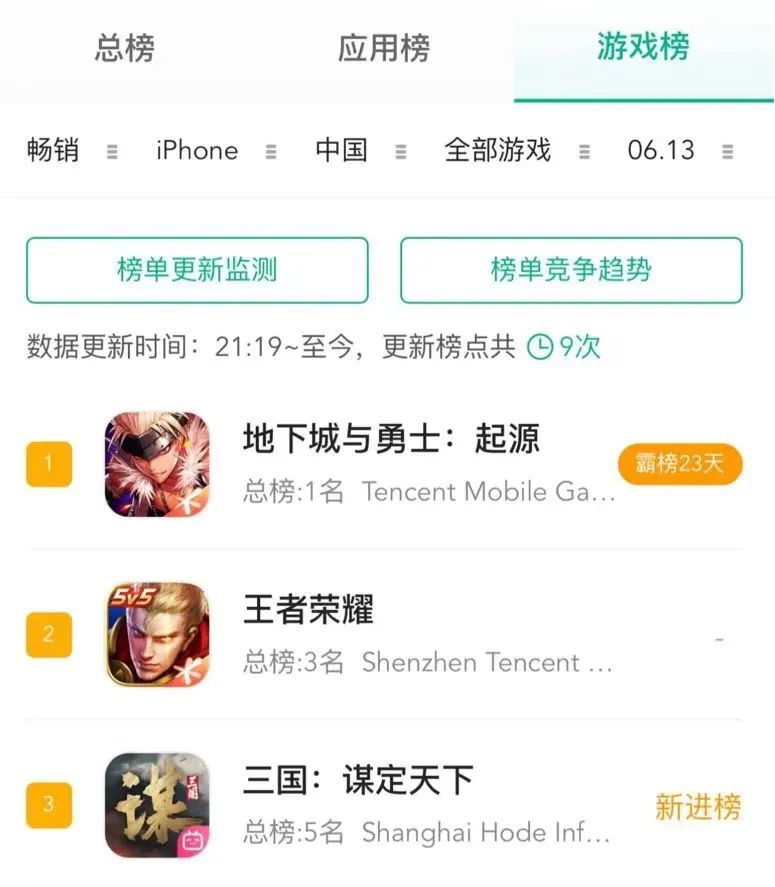The height and width of the screenshot is (887, 775).
Task: Switch to the 总榜 tab
Action: [x=125, y=48]
